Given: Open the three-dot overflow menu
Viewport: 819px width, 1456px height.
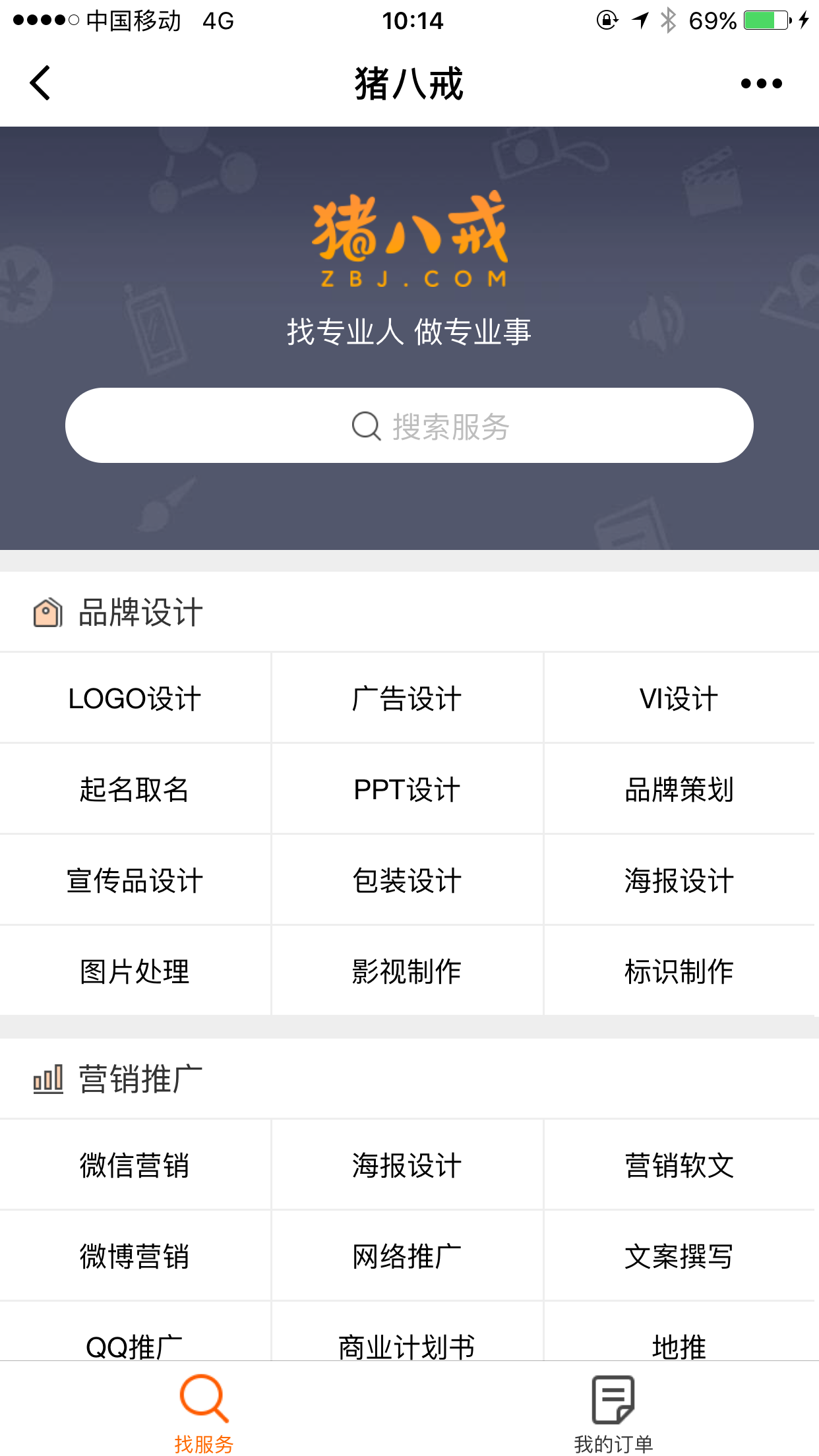Looking at the screenshot, I should pyautogui.click(x=761, y=84).
